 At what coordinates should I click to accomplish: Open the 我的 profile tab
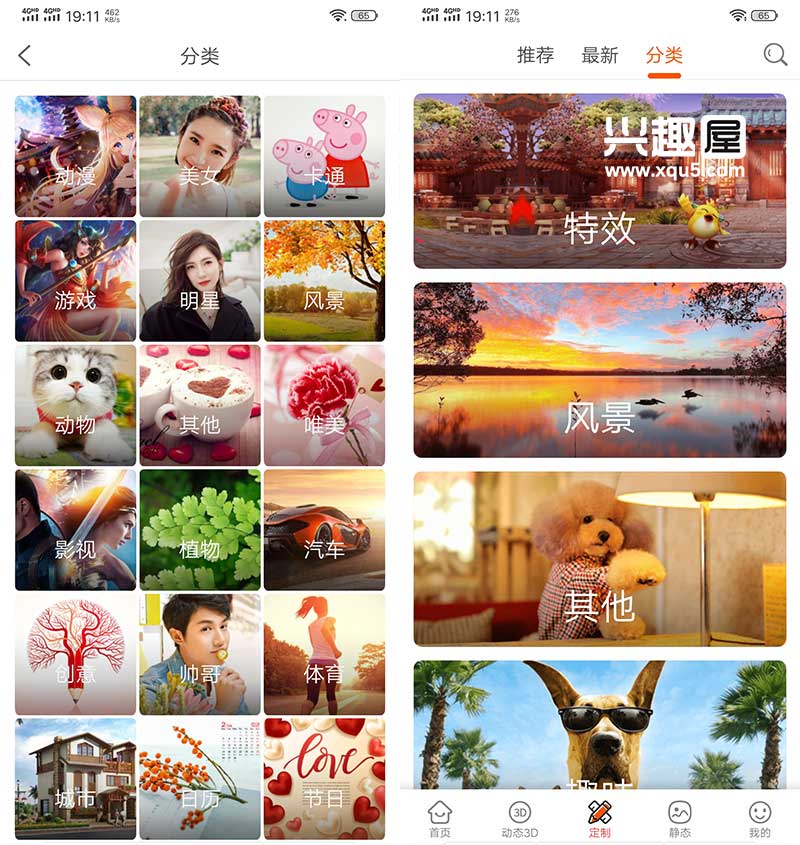click(760, 818)
